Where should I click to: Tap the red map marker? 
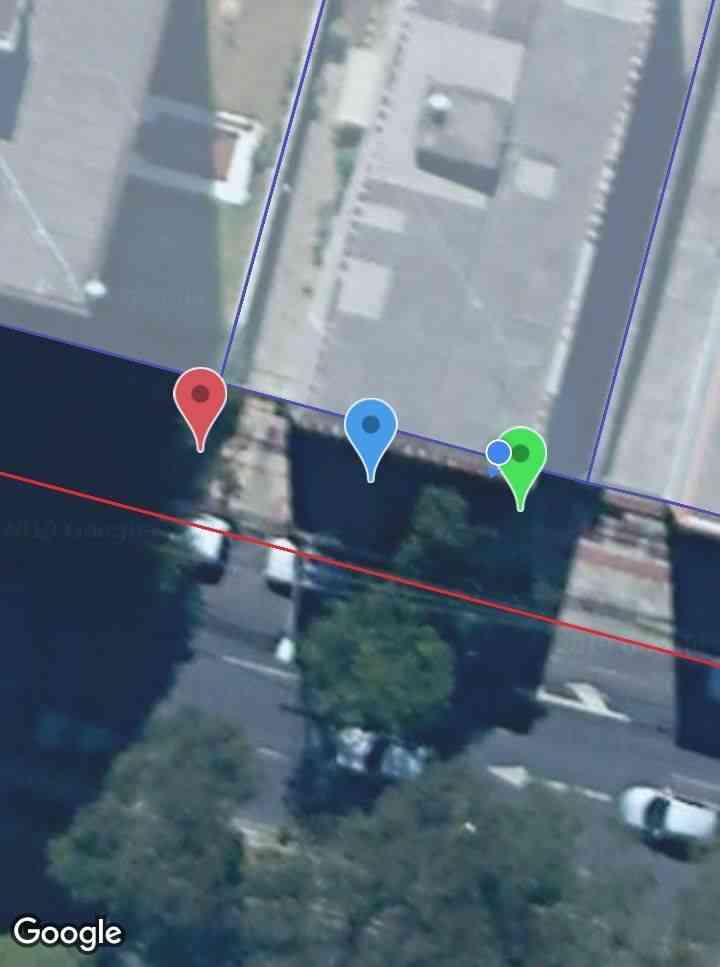(201, 398)
